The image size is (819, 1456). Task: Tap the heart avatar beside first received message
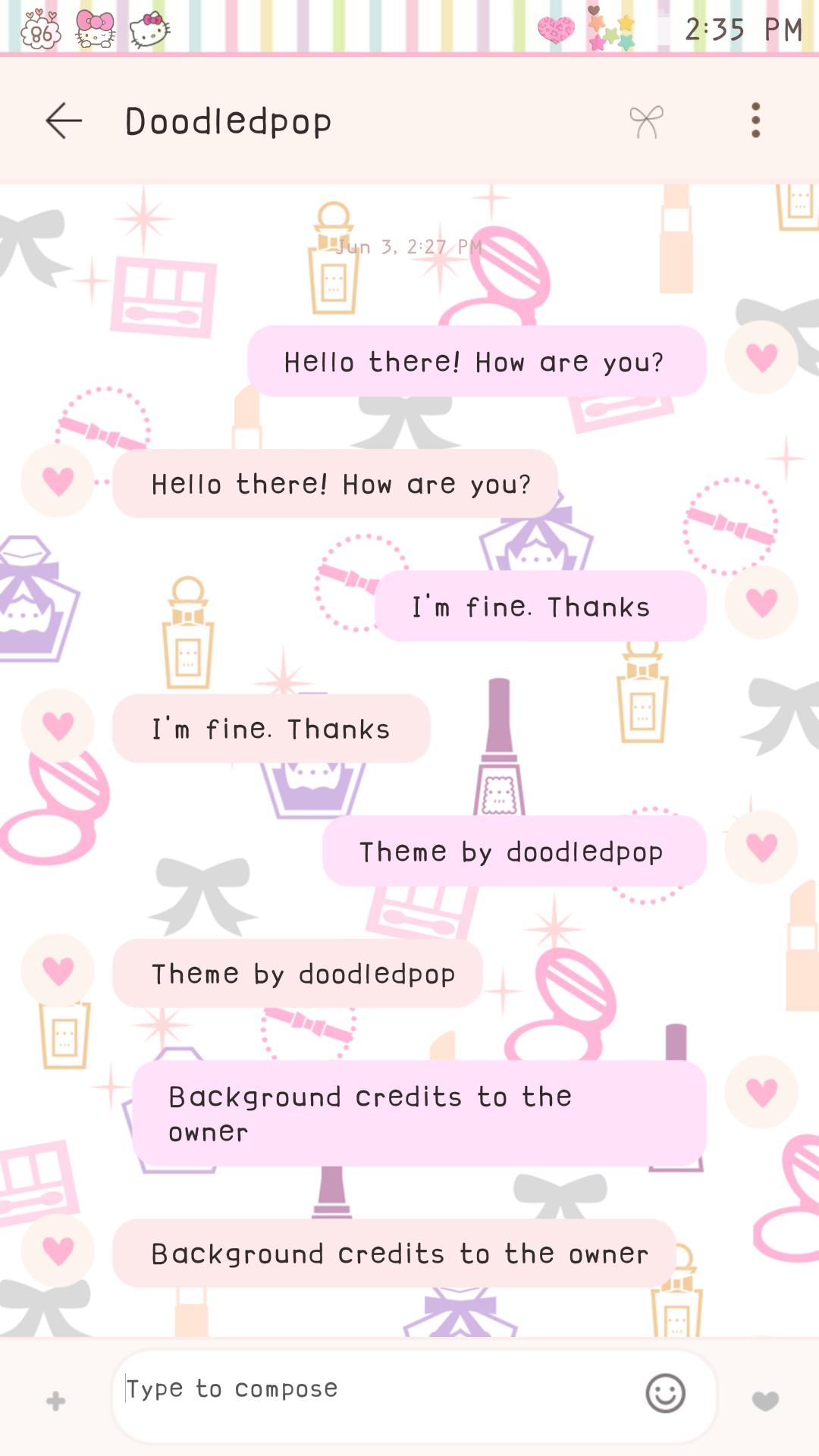(x=58, y=483)
